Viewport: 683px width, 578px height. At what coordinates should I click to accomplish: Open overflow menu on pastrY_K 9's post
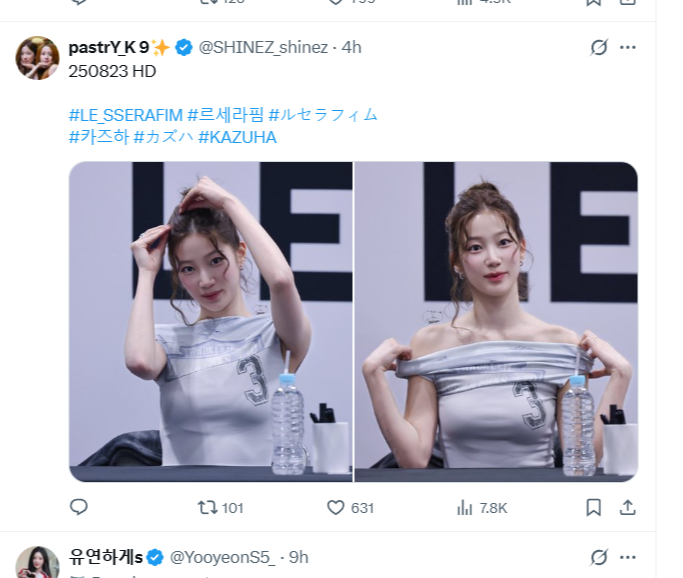pos(627,47)
